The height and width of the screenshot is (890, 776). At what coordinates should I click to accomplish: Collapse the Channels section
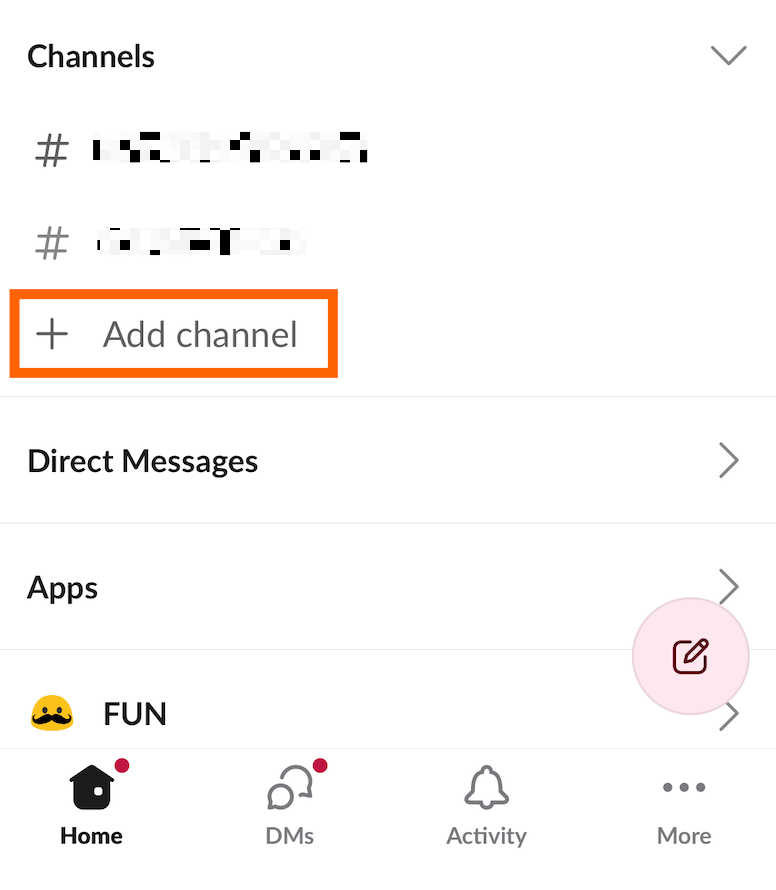pos(727,56)
